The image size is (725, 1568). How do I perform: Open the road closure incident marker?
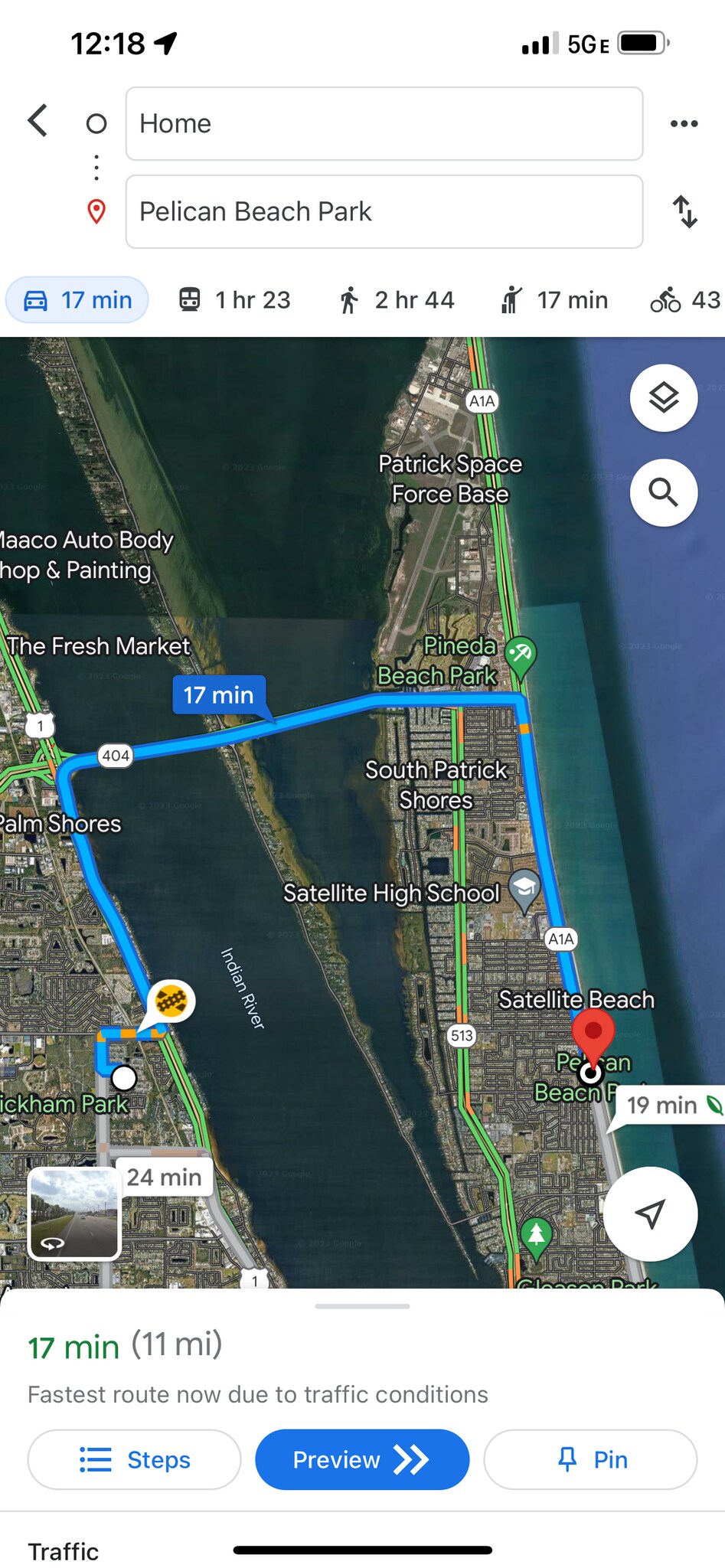[171, 1001]
